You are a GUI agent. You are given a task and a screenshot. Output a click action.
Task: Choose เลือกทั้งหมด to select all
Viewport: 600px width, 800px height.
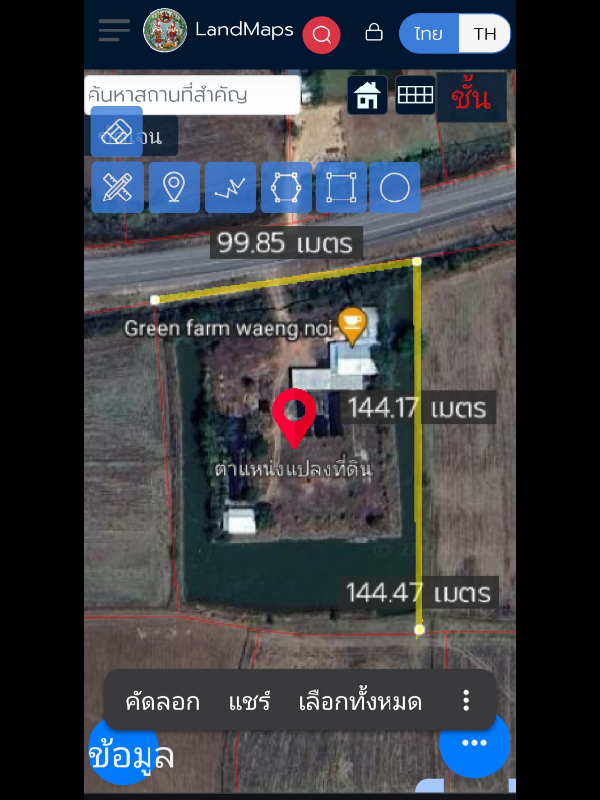[360, 701]
